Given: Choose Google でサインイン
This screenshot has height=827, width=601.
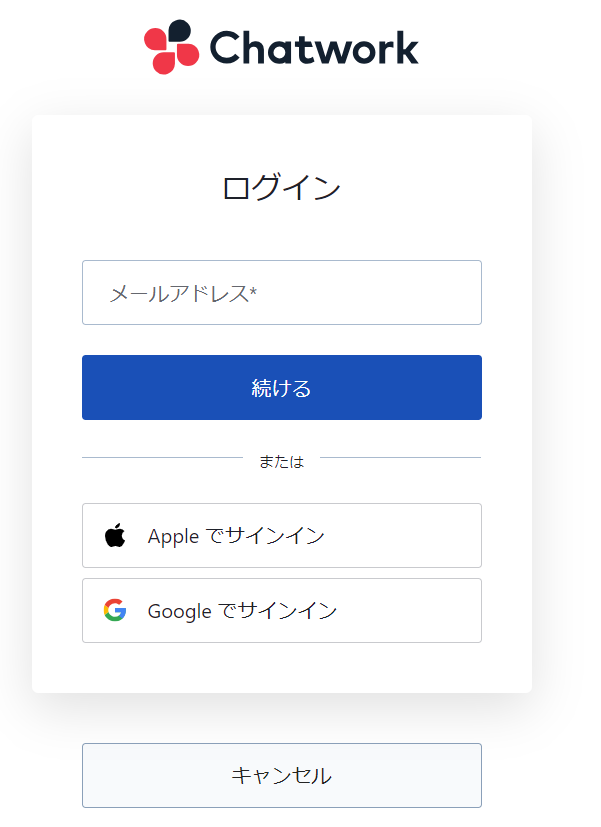Looking at the screenshot, I should coord(281,611).
